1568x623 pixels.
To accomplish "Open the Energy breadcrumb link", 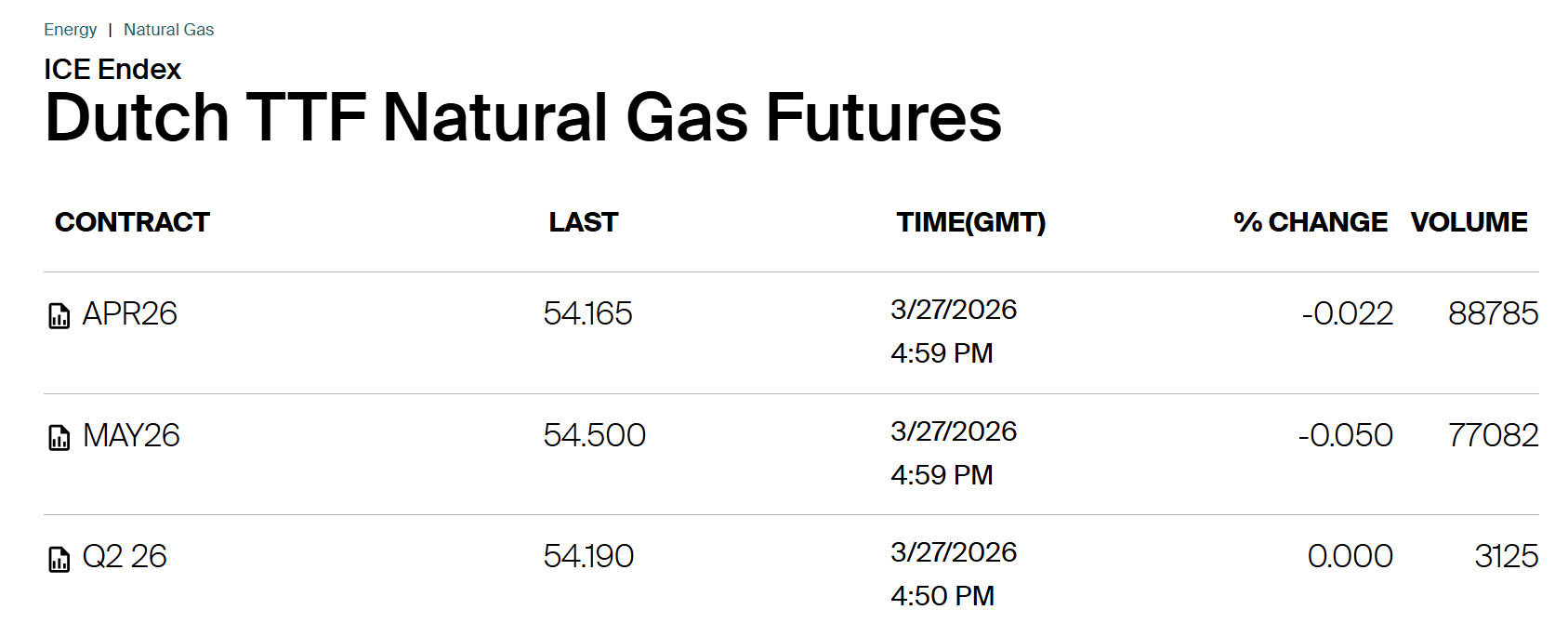I will tap(70, 30).
